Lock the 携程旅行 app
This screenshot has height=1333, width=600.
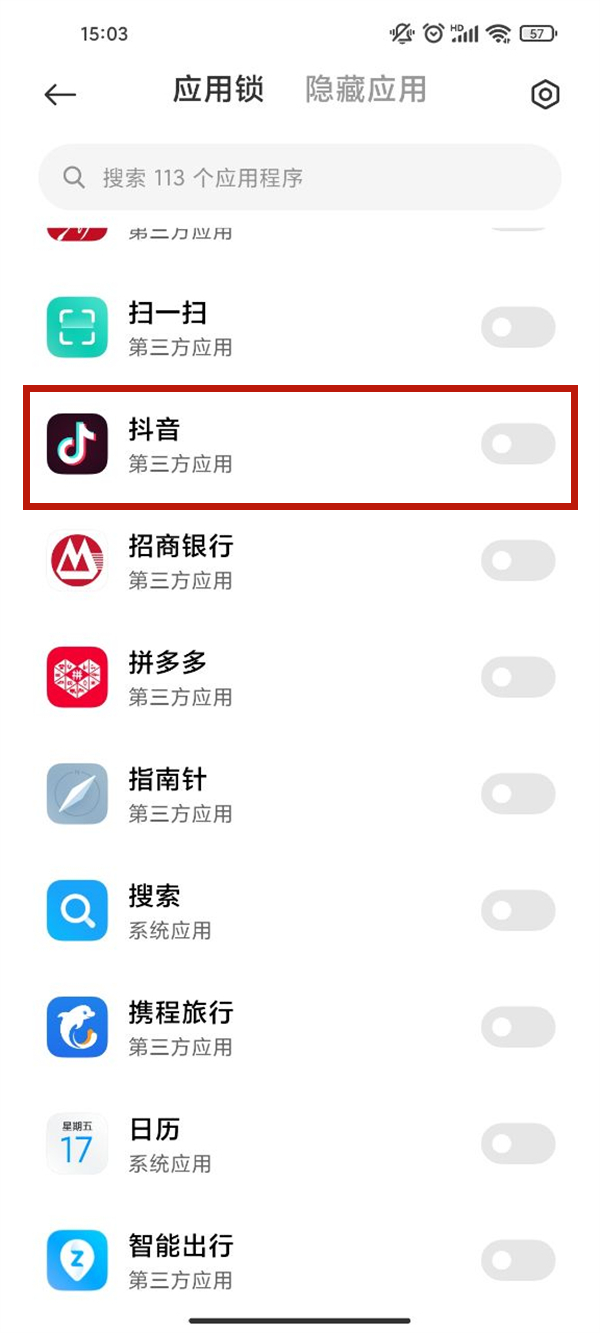click(x=518, y=1028)
